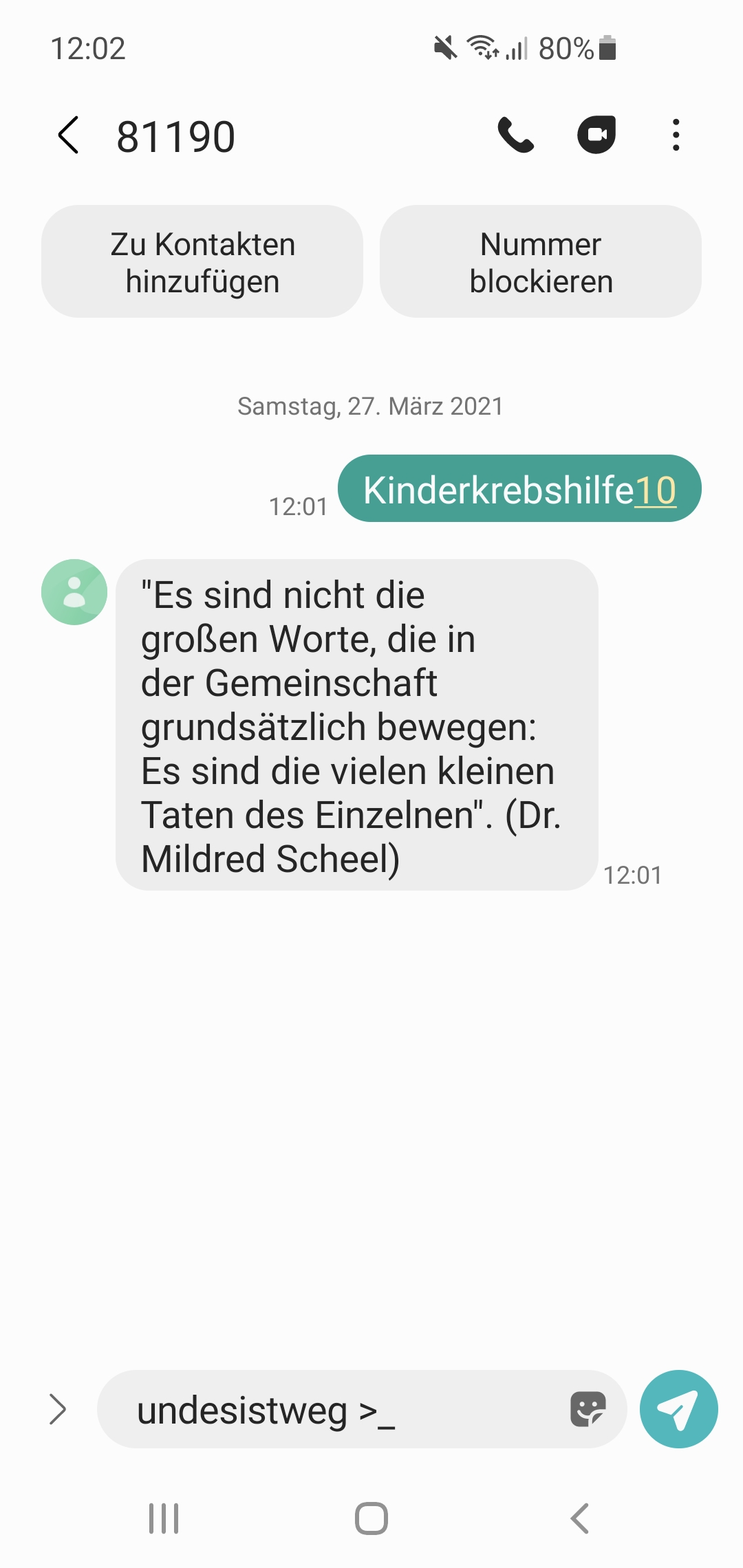Open the more options menu

[x=676, y=135]
